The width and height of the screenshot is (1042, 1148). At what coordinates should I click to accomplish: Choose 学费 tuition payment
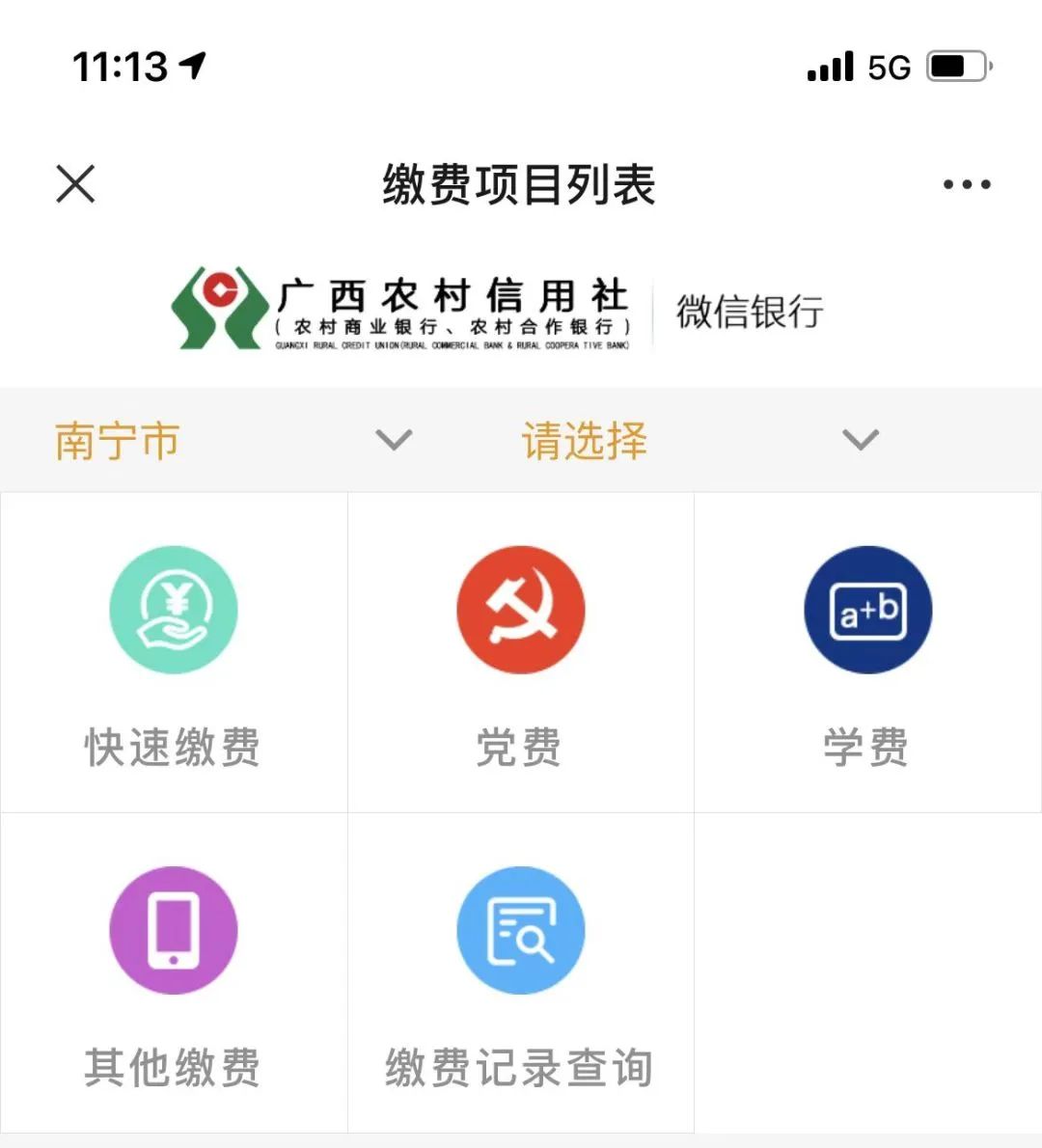click(x=867, y=653)
